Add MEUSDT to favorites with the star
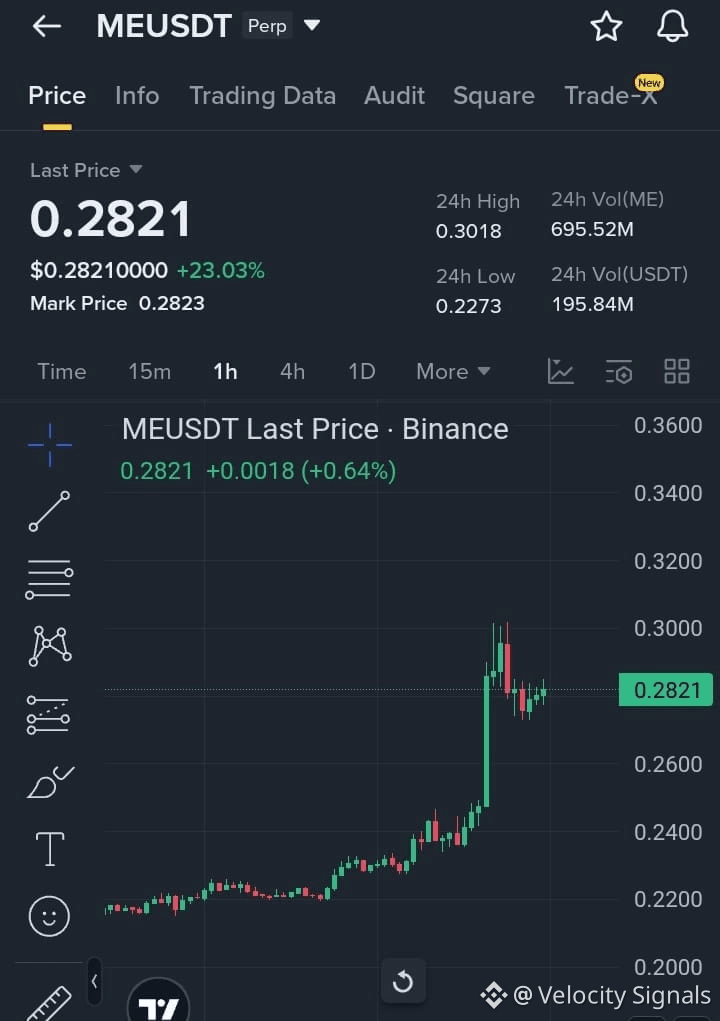The width and height of the screenshot is (720, 1021). pyautogui.click(x=606, y=27)
